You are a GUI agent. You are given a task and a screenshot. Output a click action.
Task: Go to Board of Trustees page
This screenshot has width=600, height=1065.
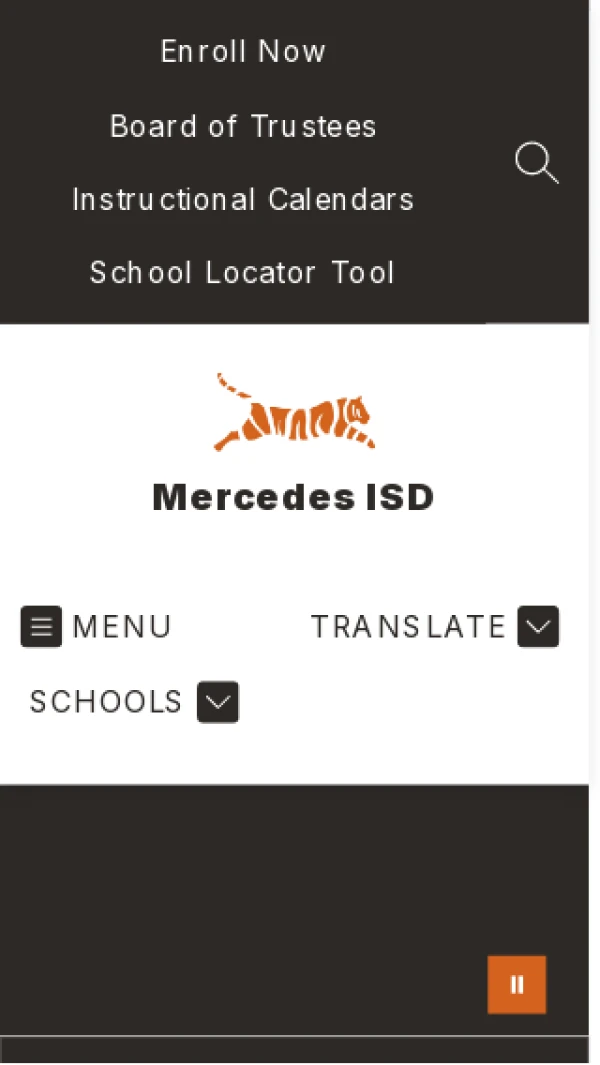pos(243,126)
